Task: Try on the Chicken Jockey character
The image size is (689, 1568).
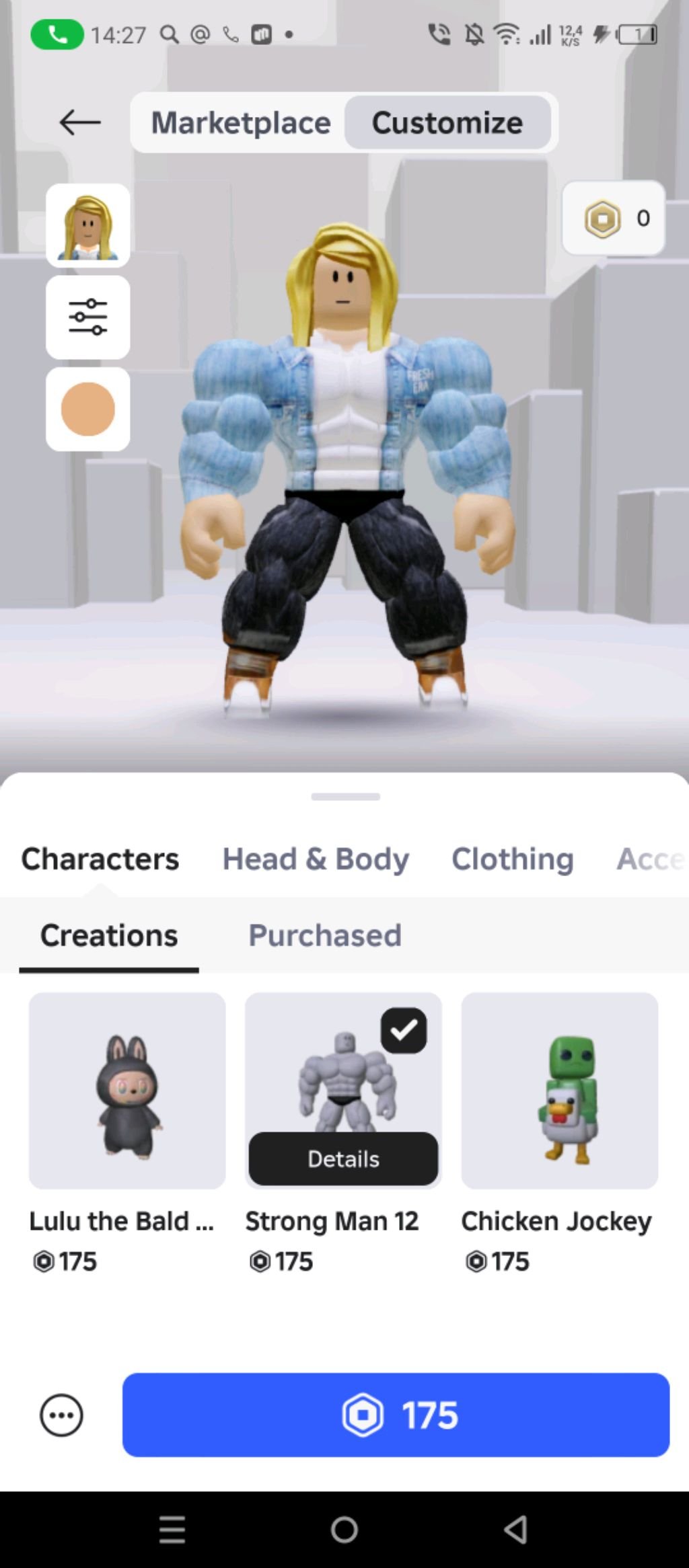Action: click(559, 1091)
